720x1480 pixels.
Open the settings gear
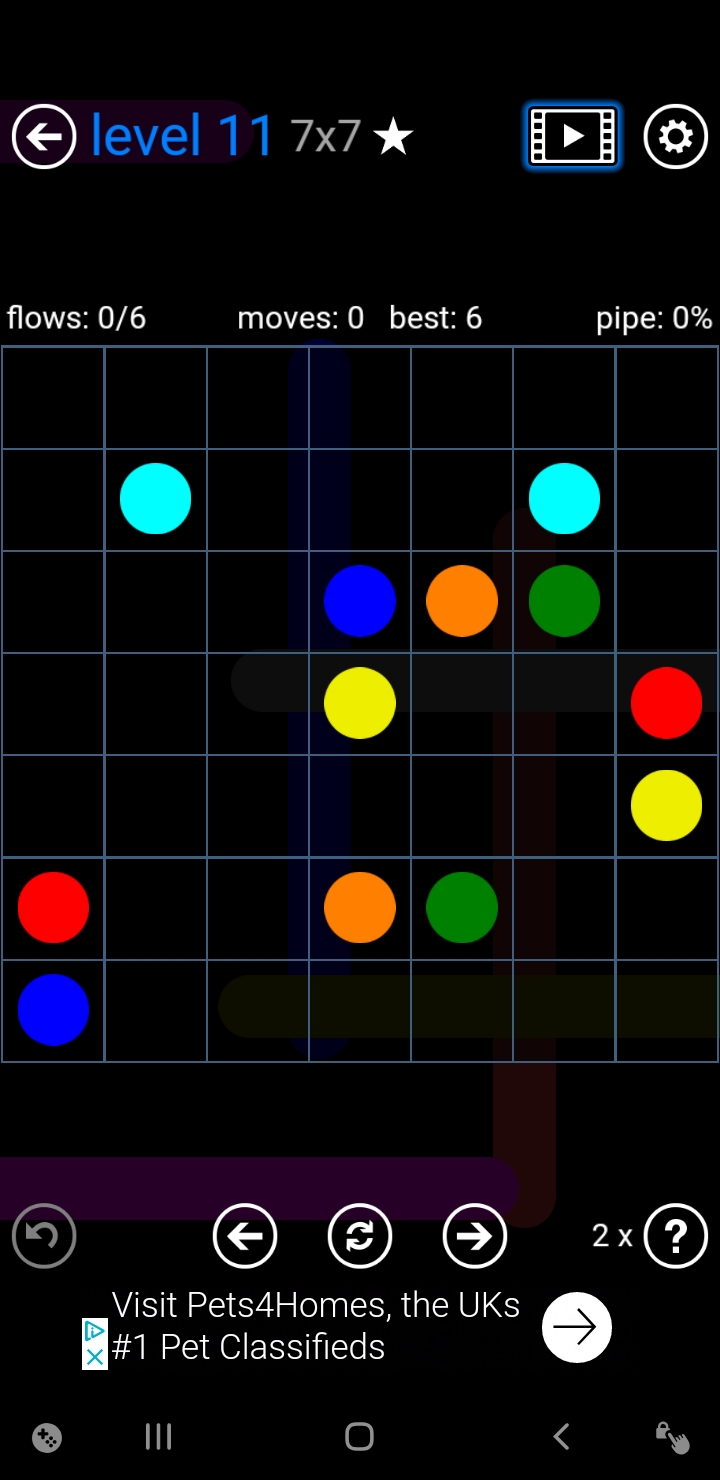(x=675, y=136)
